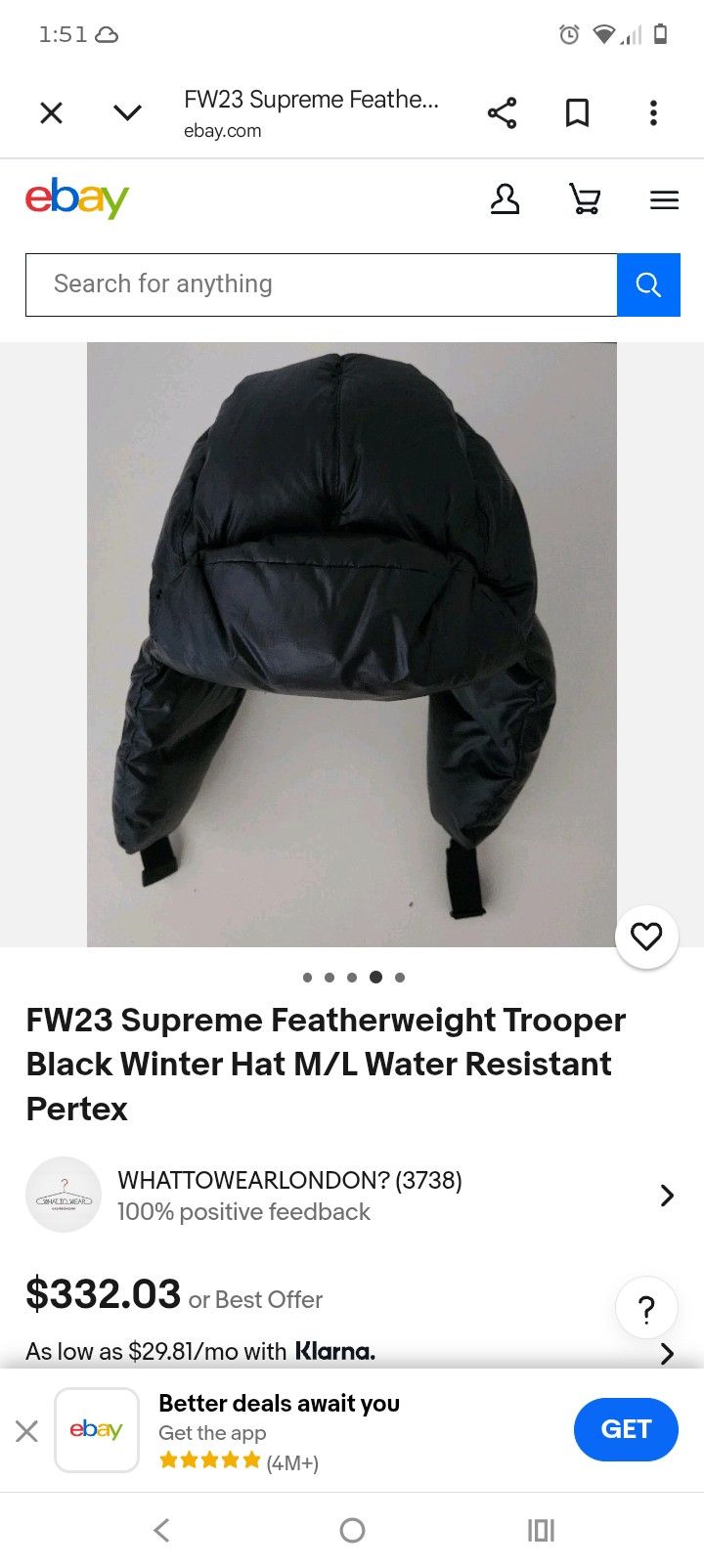Screen dimensions: 704x1568
Task: Tap the Search for anything field
Action: coord(322,284)
